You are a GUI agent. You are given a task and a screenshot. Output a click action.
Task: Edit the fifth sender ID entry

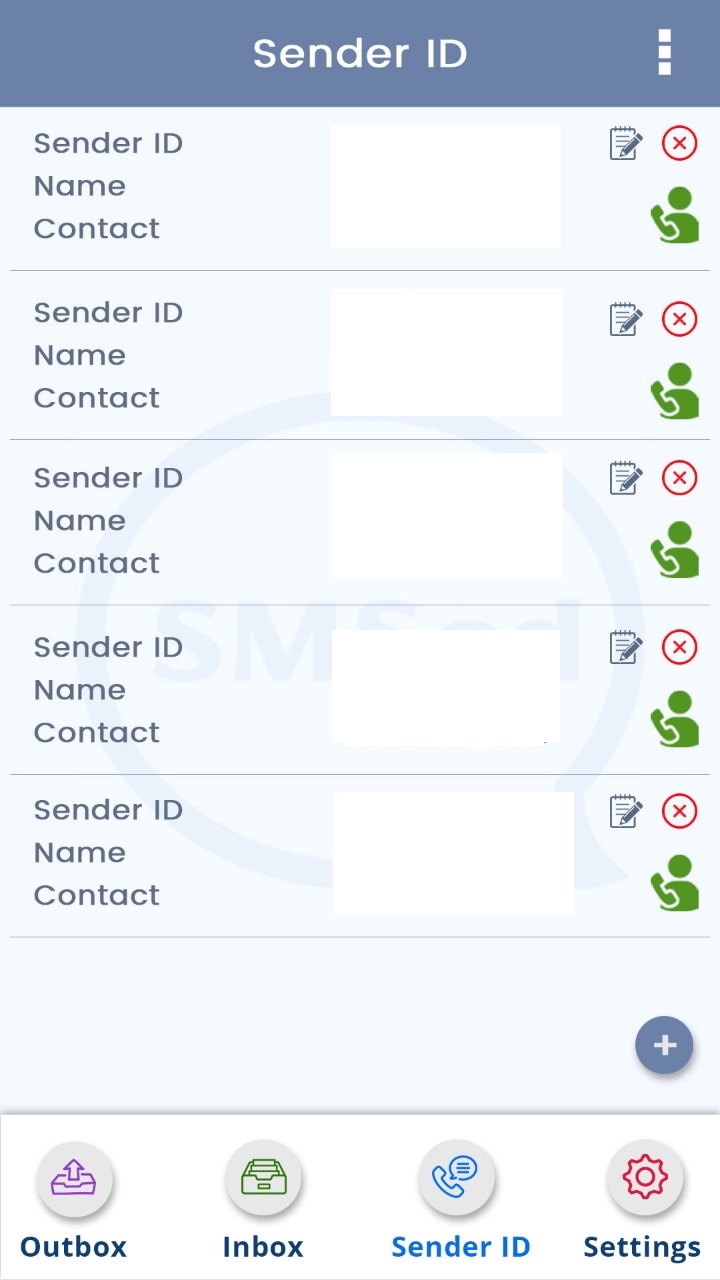tap(626, 810)
